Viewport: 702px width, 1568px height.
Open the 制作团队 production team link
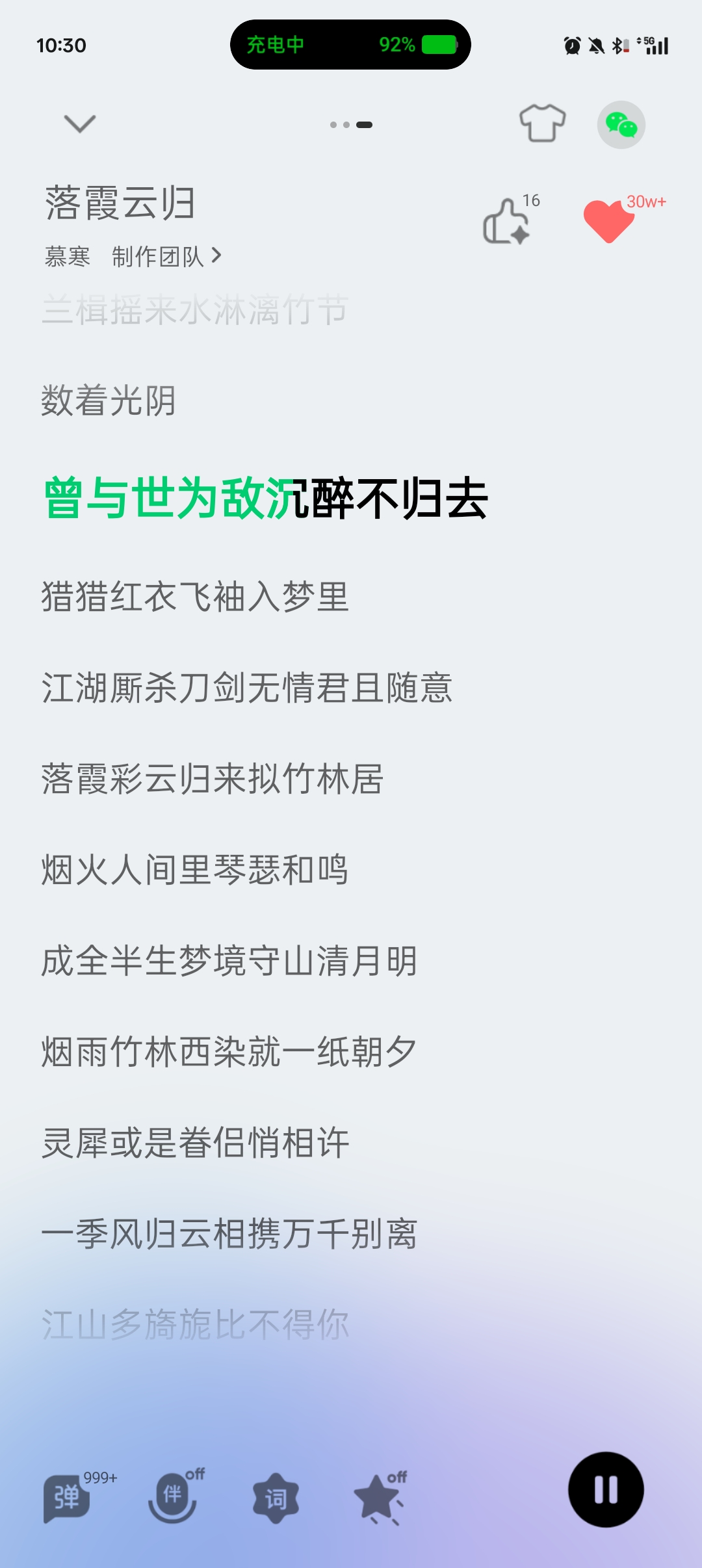(x=166, y=257)
